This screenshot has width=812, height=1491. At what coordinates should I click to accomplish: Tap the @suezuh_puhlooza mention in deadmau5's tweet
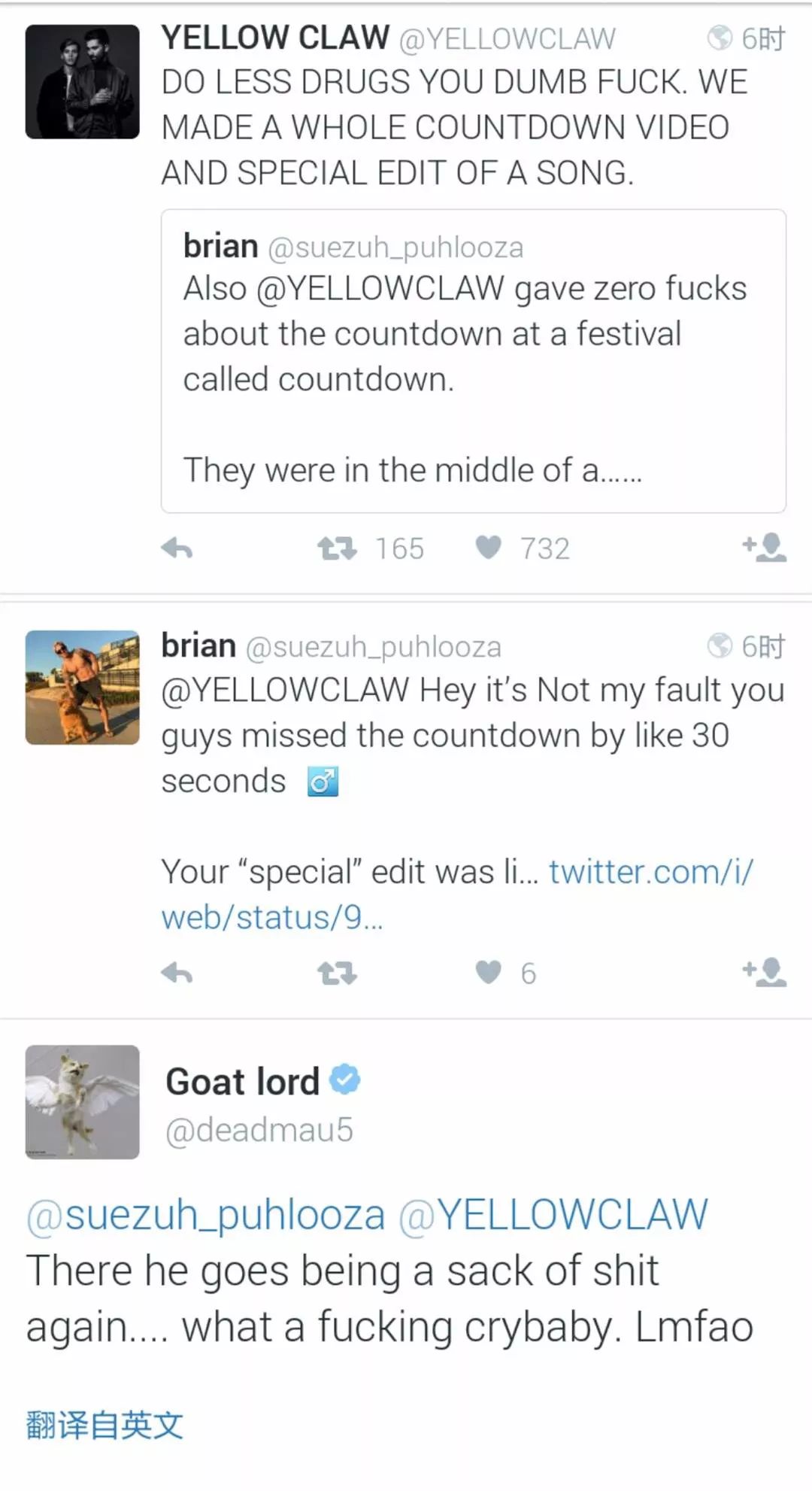(205, 1215)
